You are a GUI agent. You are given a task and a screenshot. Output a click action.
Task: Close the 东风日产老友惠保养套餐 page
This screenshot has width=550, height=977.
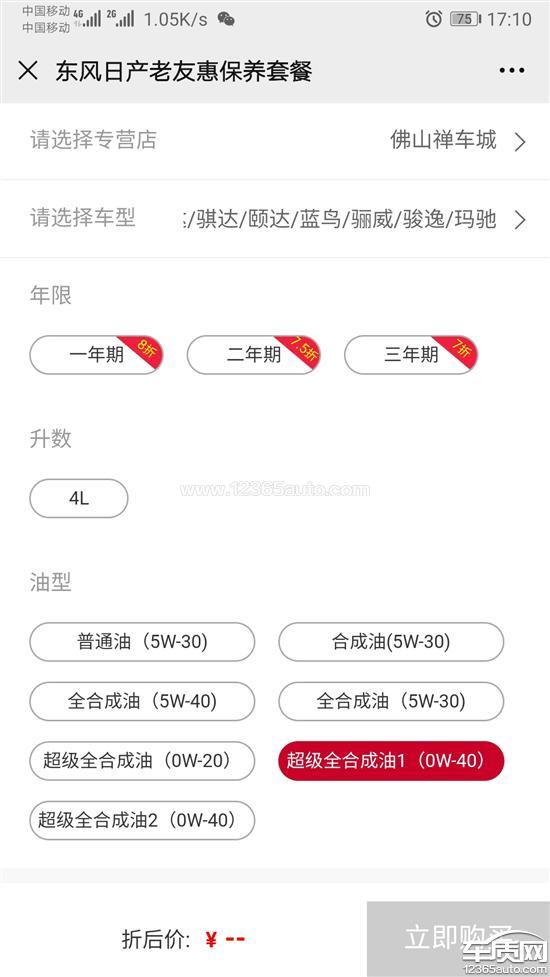coord(28,71)
